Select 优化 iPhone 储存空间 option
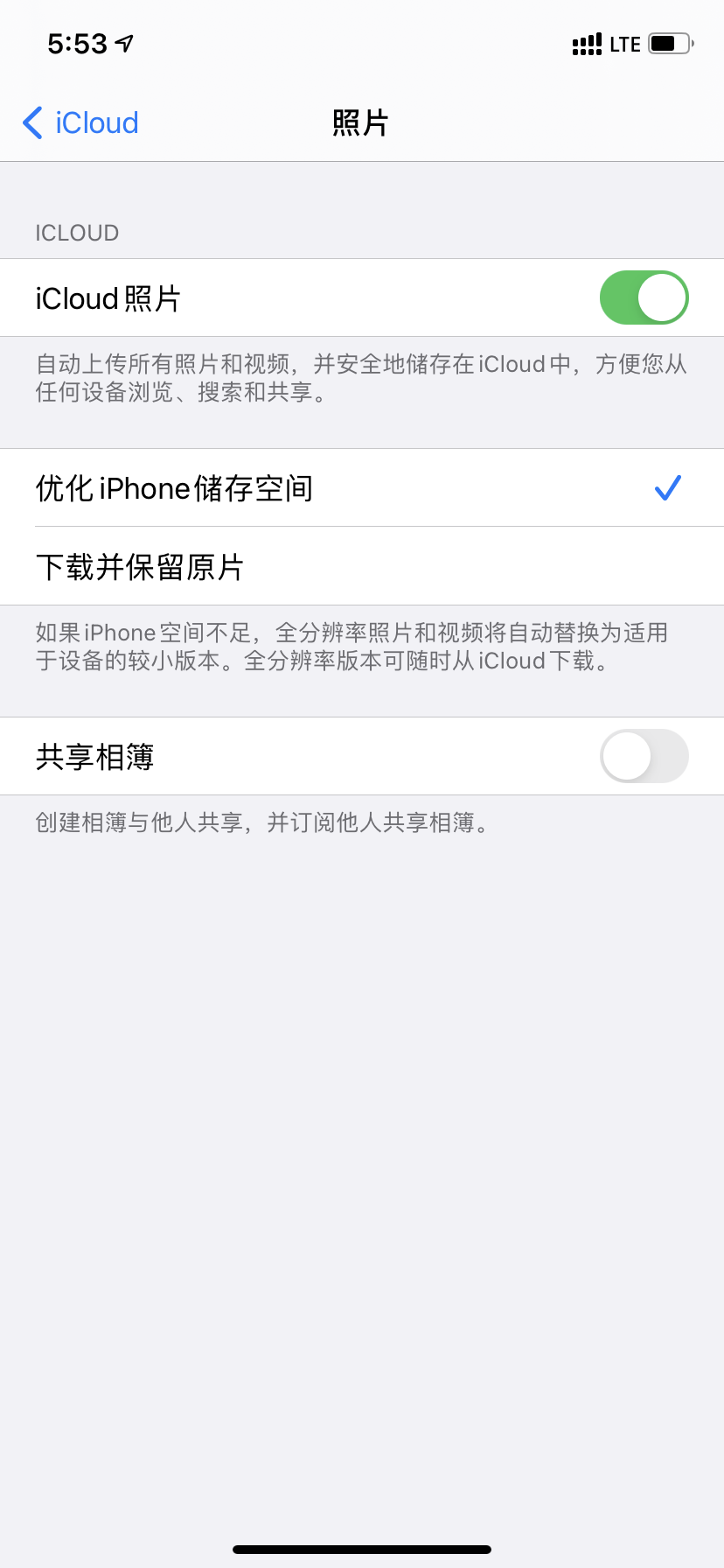 pyautogui.click(x=175, y=488)
